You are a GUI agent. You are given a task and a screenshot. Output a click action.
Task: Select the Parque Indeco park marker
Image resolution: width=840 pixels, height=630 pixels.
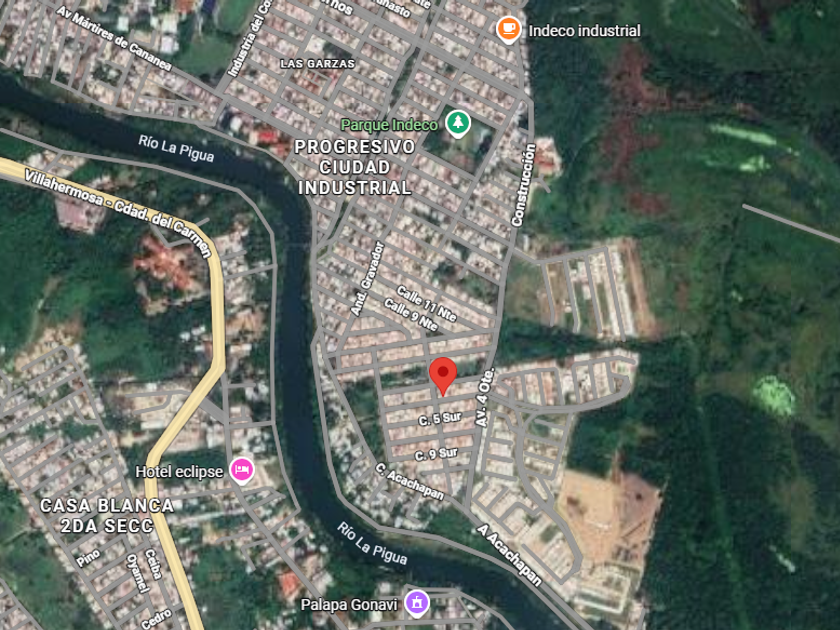pyautogui.click(x=458, y=124)
